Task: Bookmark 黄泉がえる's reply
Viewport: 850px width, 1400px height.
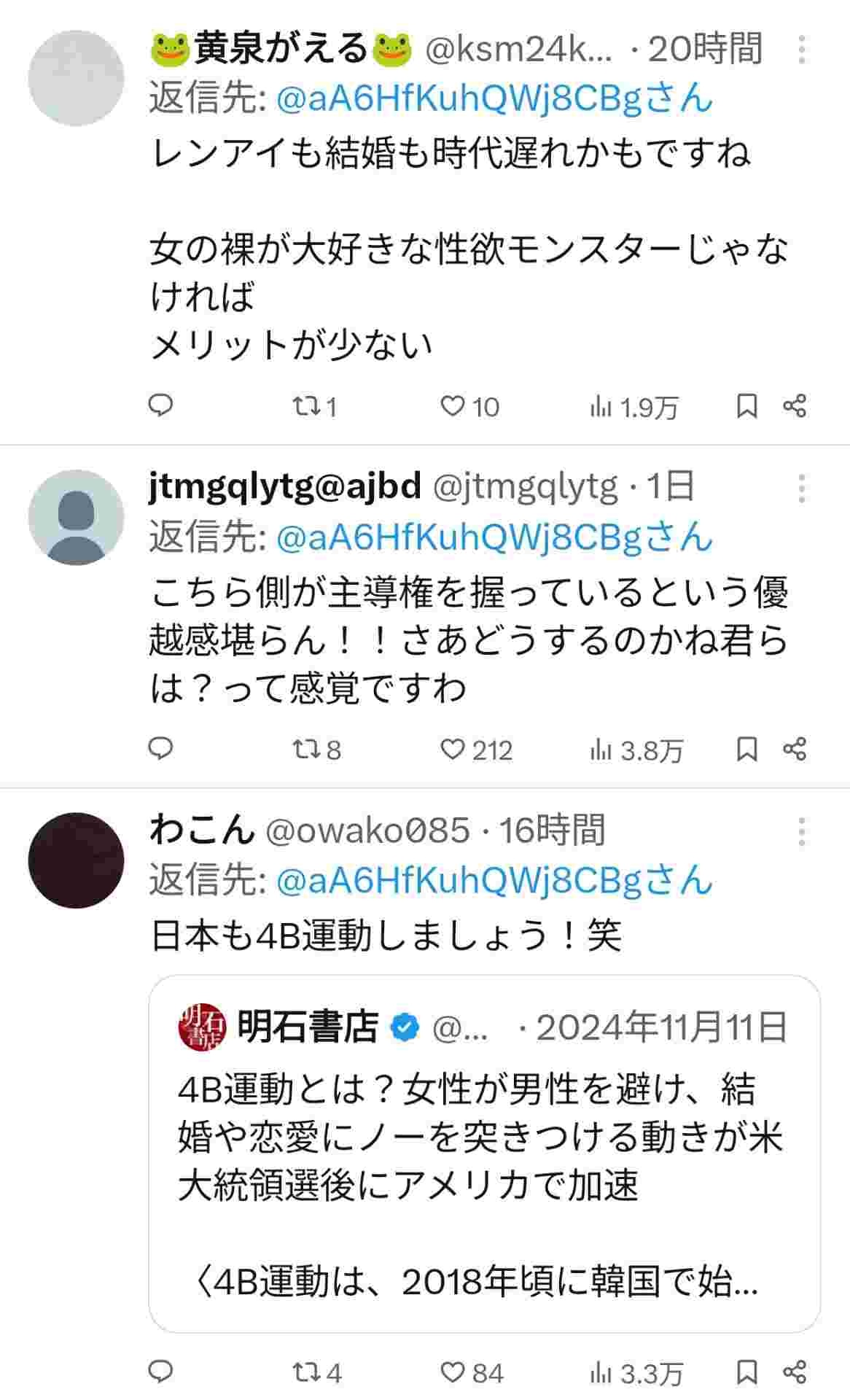Action: pos(747,405)
